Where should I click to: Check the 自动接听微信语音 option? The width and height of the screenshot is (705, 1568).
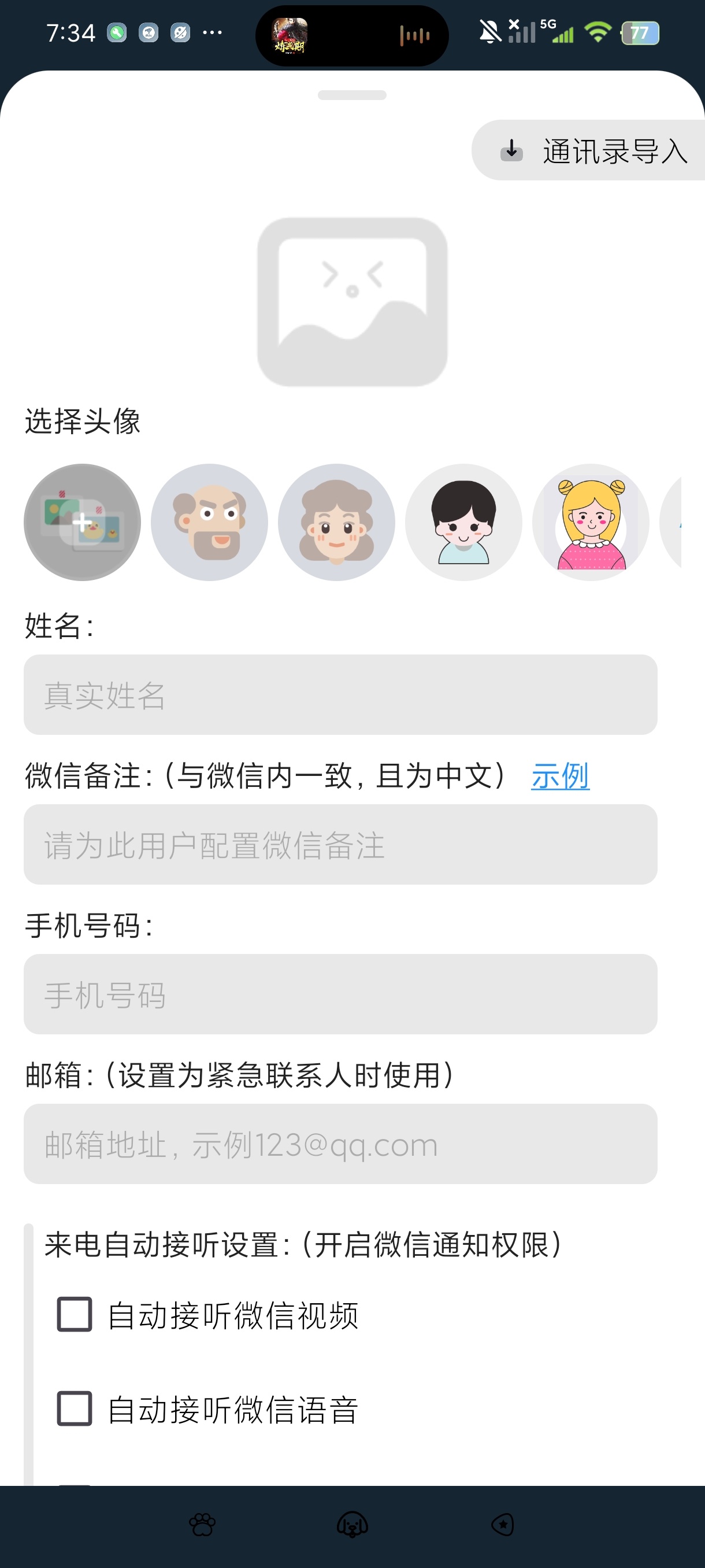(74, 1408)
